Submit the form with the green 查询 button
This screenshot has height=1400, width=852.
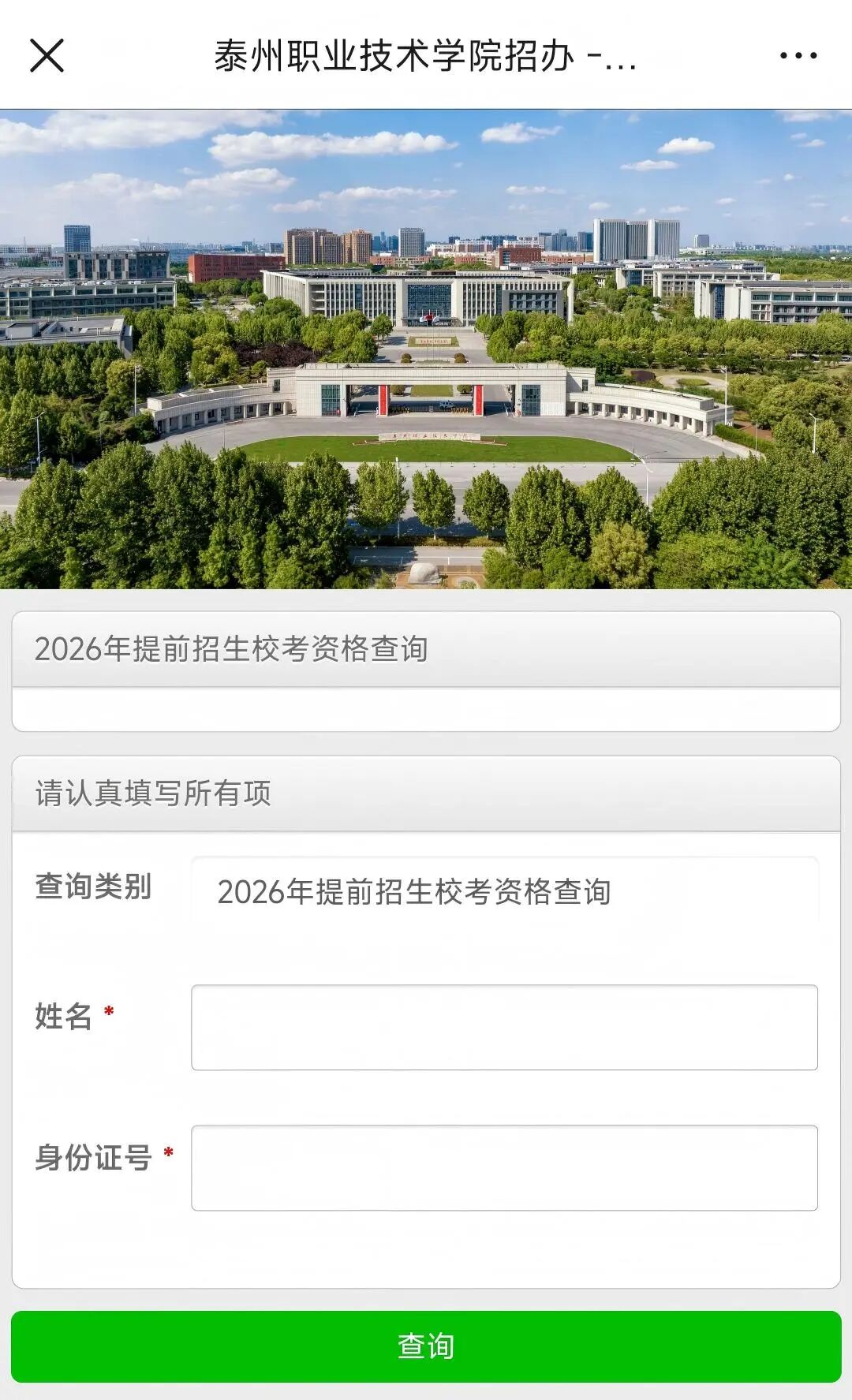426,1346
